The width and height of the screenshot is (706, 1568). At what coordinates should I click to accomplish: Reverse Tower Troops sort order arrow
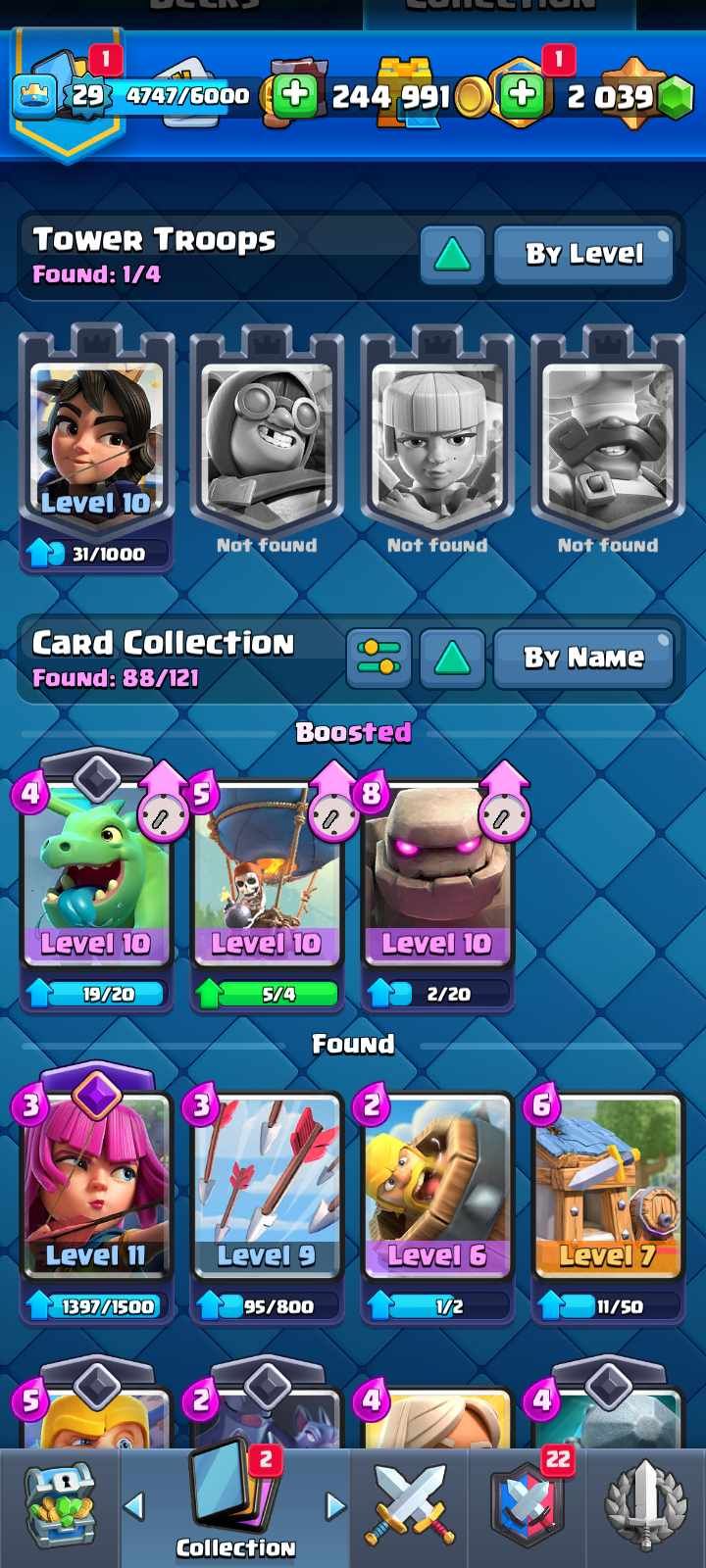(452, 255)
